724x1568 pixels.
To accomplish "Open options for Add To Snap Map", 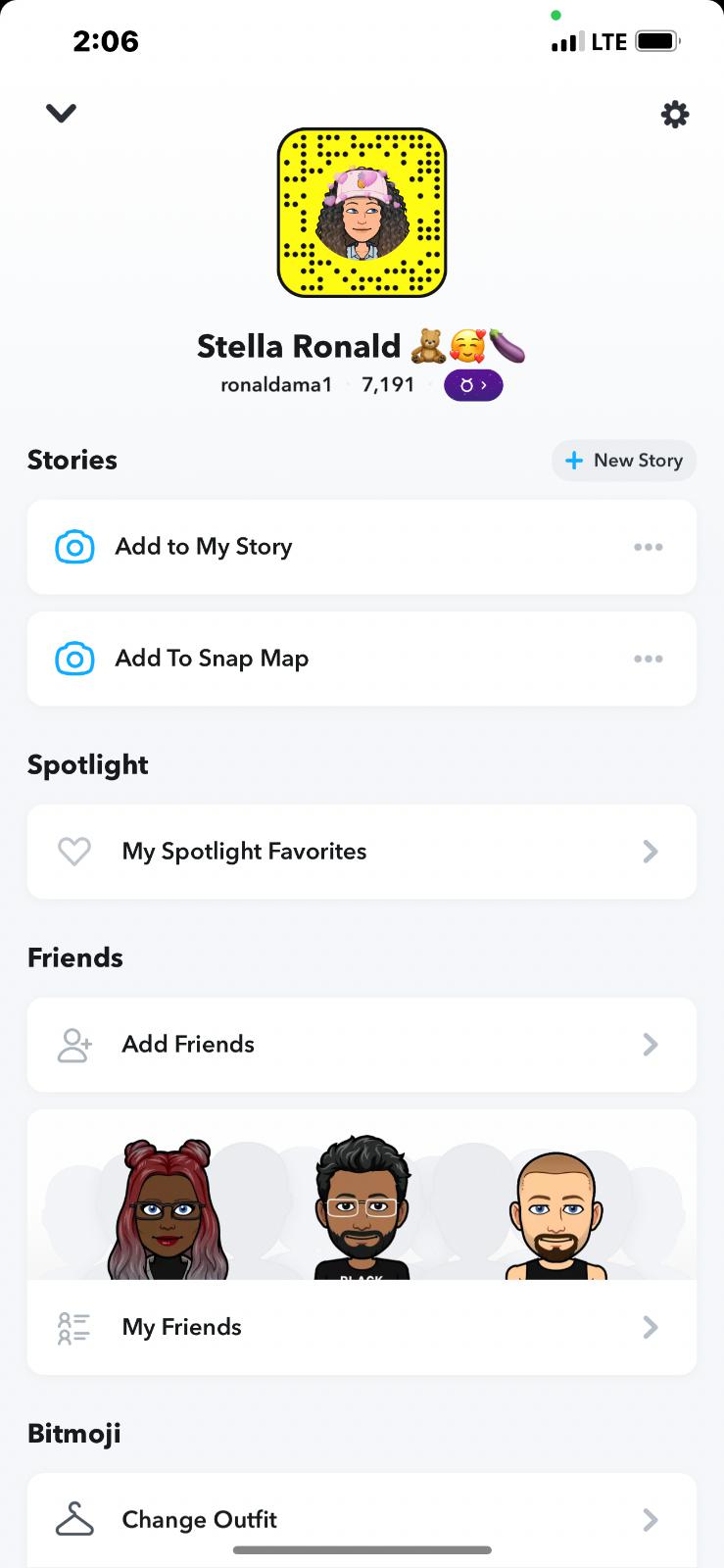I will click(x=648, y=659).
